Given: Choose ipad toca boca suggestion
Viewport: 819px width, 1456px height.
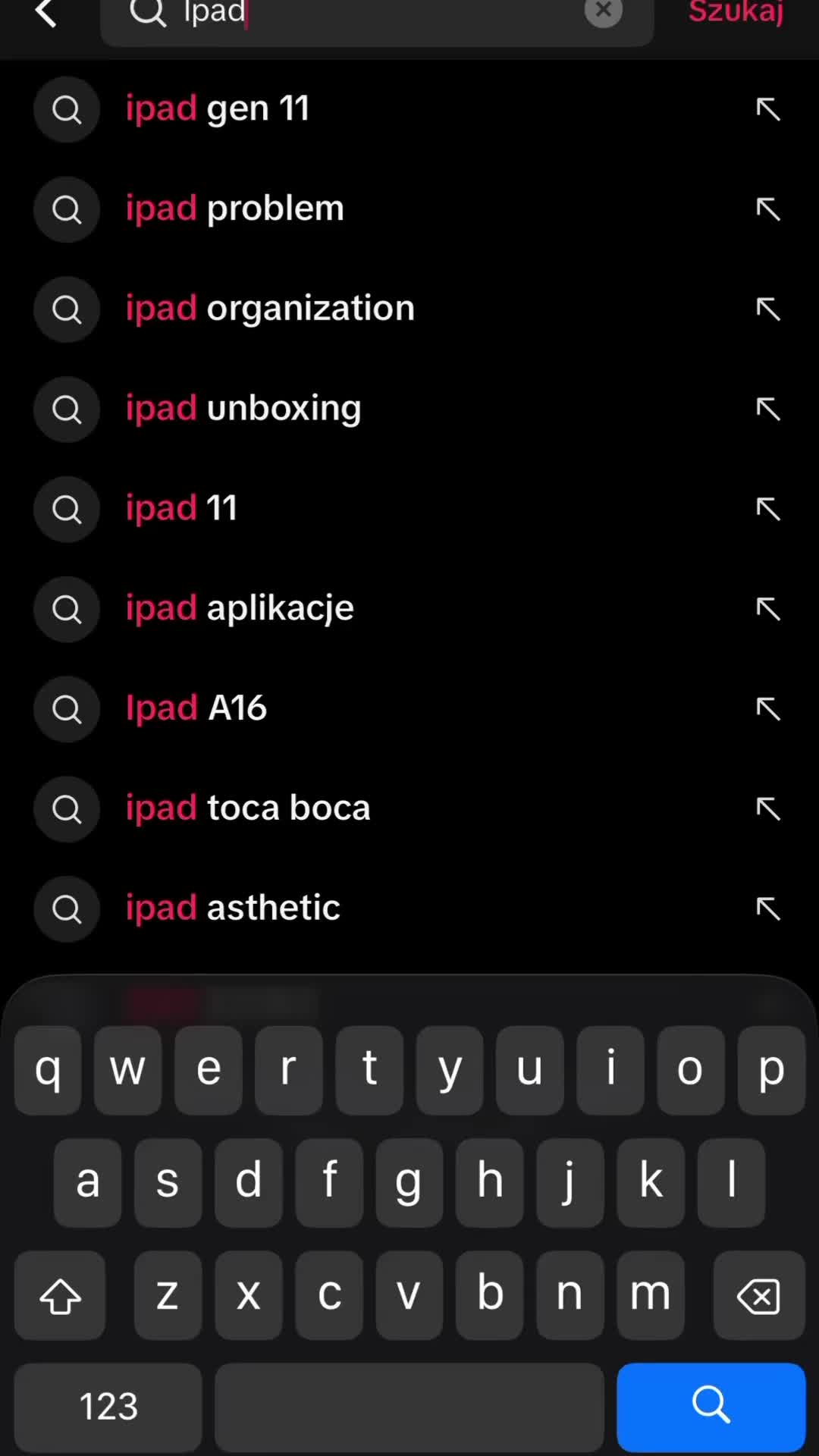Looking at the screenshot, I should click(409, 809).
